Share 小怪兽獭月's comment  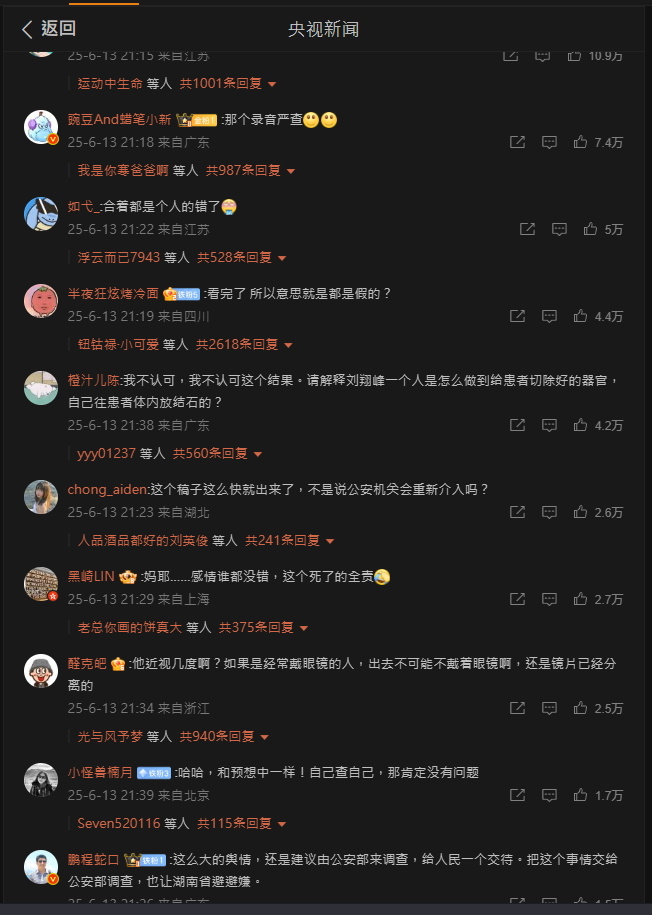pyautogui.click(x=517, y=795)
